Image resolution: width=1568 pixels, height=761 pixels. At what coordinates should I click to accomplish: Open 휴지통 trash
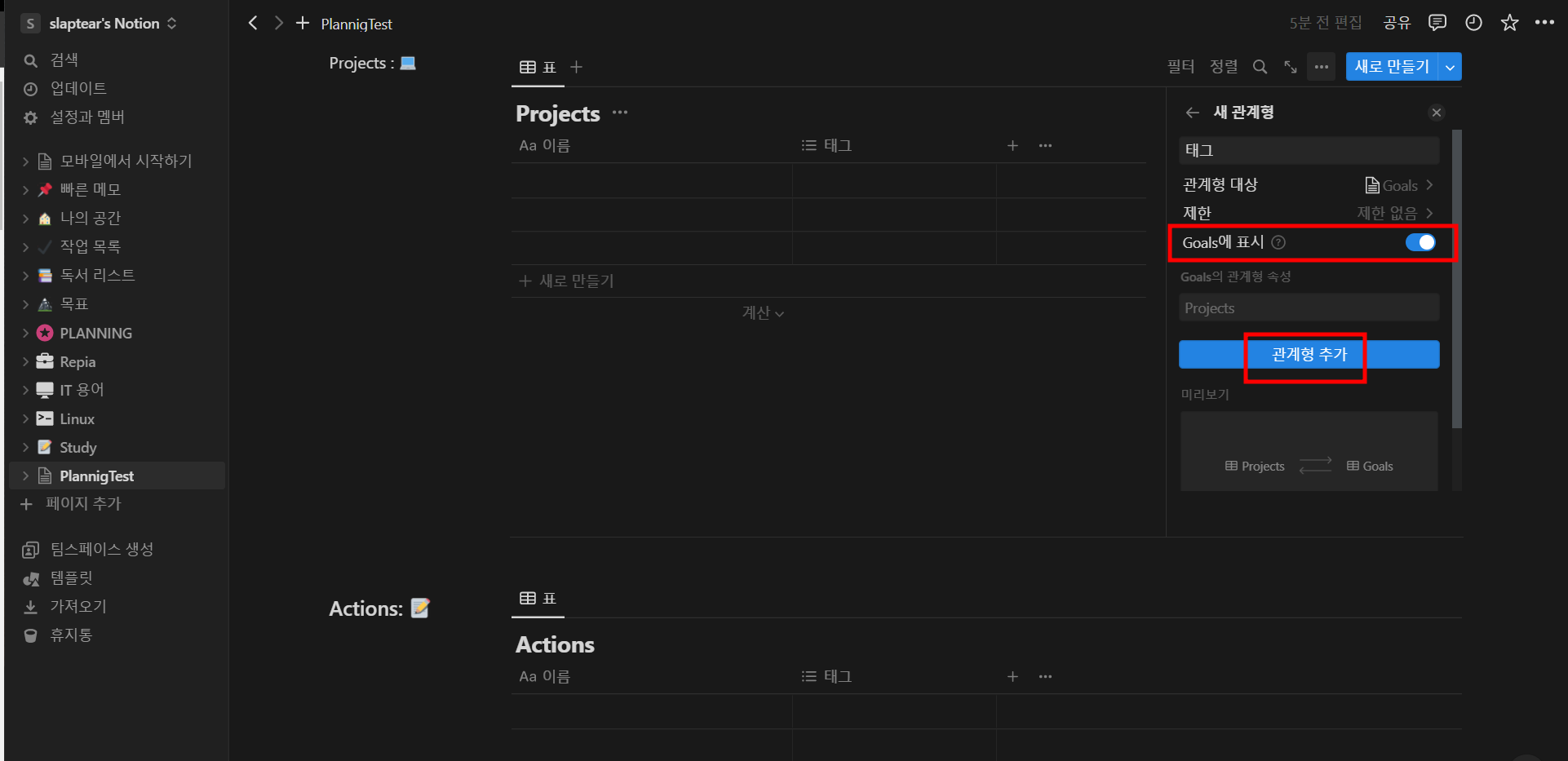point(71,635)
